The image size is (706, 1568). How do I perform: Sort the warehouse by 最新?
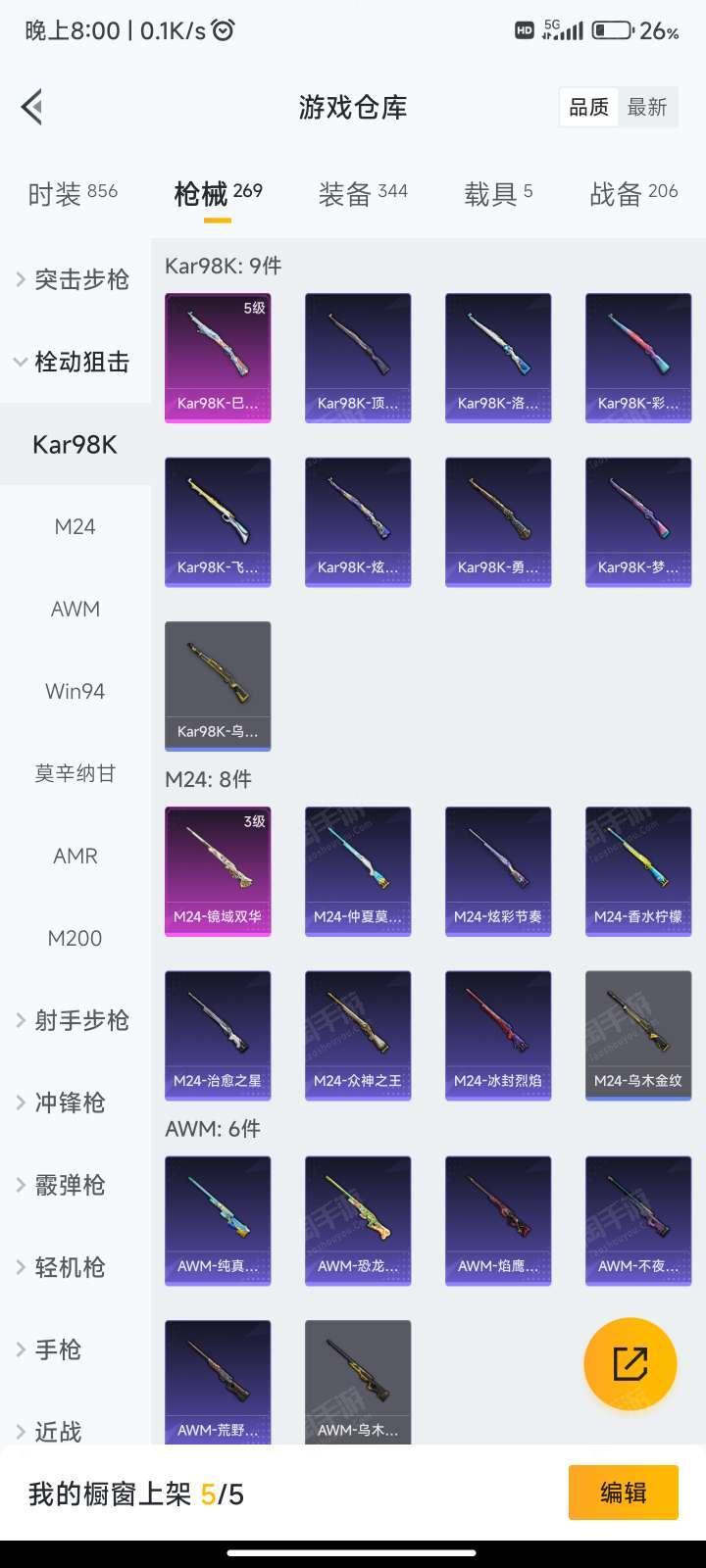pyautogui.click(x=647, y=107)
